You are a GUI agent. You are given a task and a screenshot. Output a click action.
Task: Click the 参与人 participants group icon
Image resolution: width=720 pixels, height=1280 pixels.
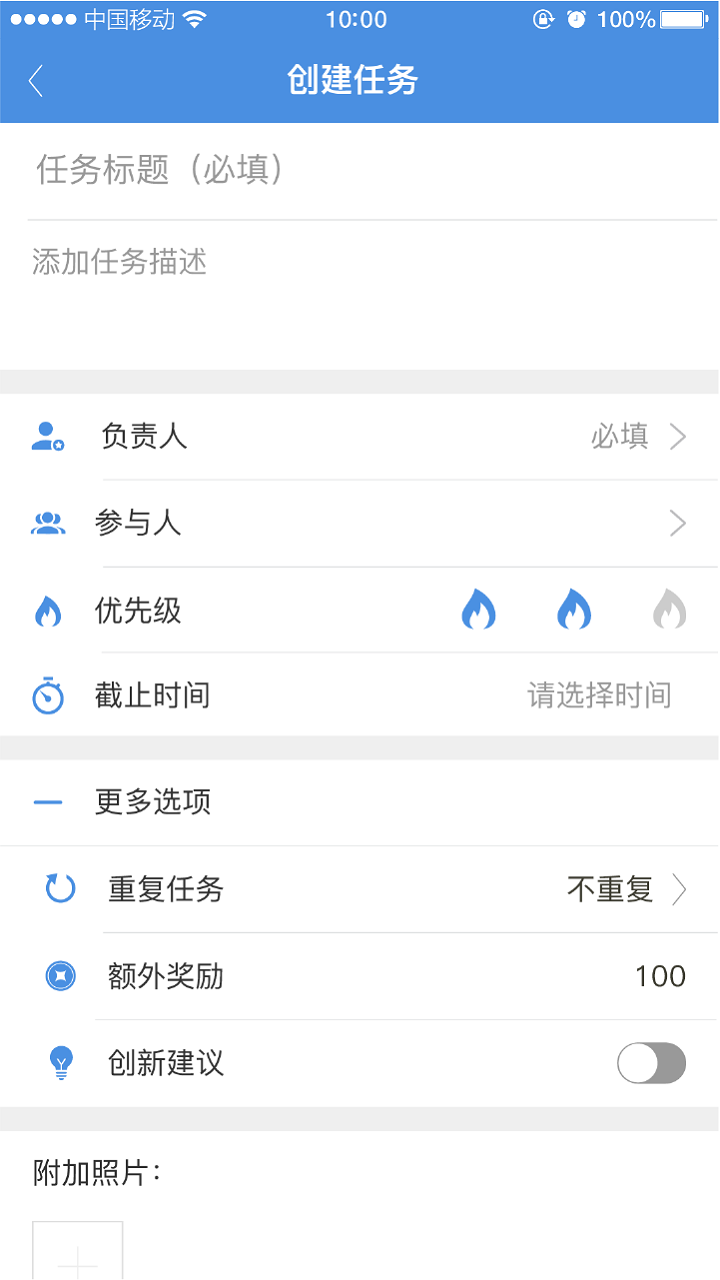tap(48, 523)
